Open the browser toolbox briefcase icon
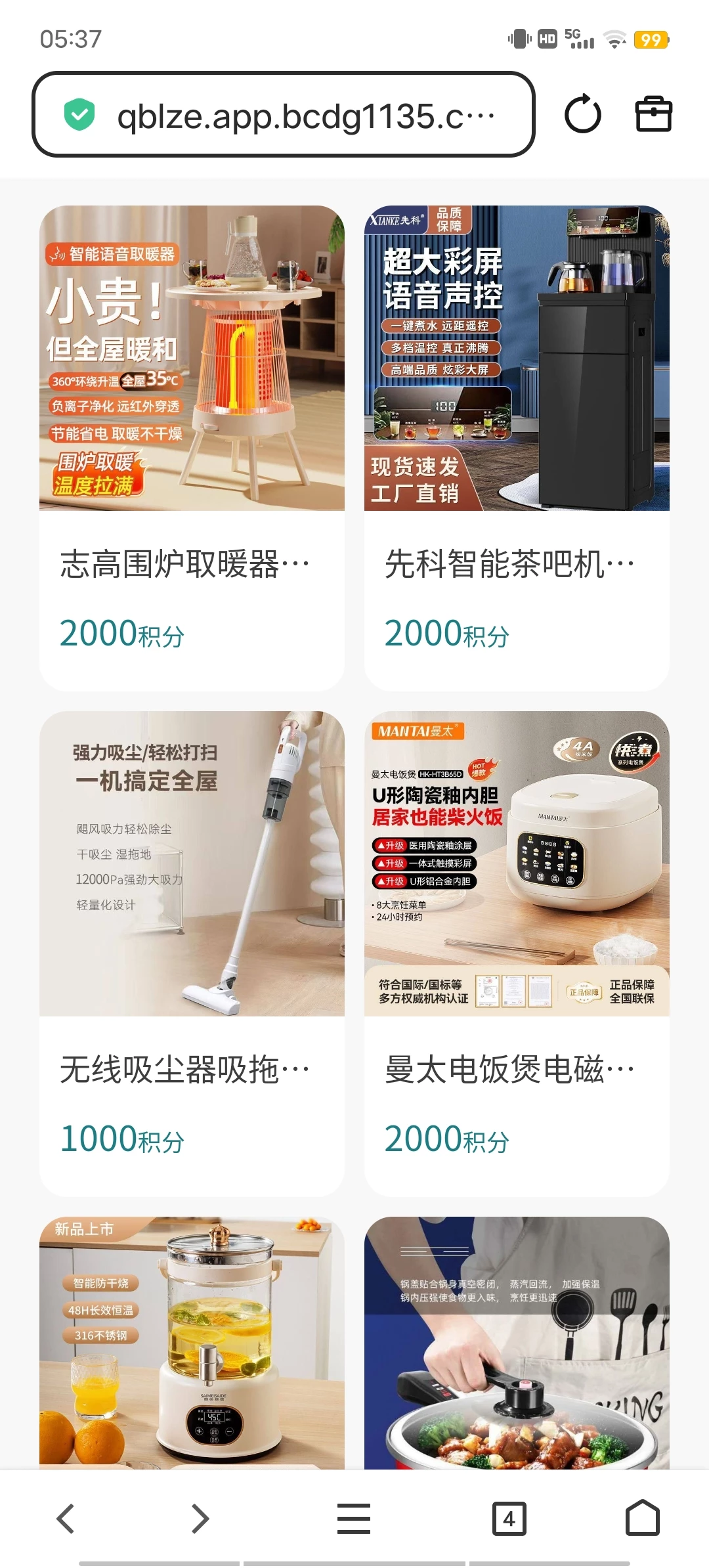This screenshot has width=709, height=1568. [x=655, y=114]
